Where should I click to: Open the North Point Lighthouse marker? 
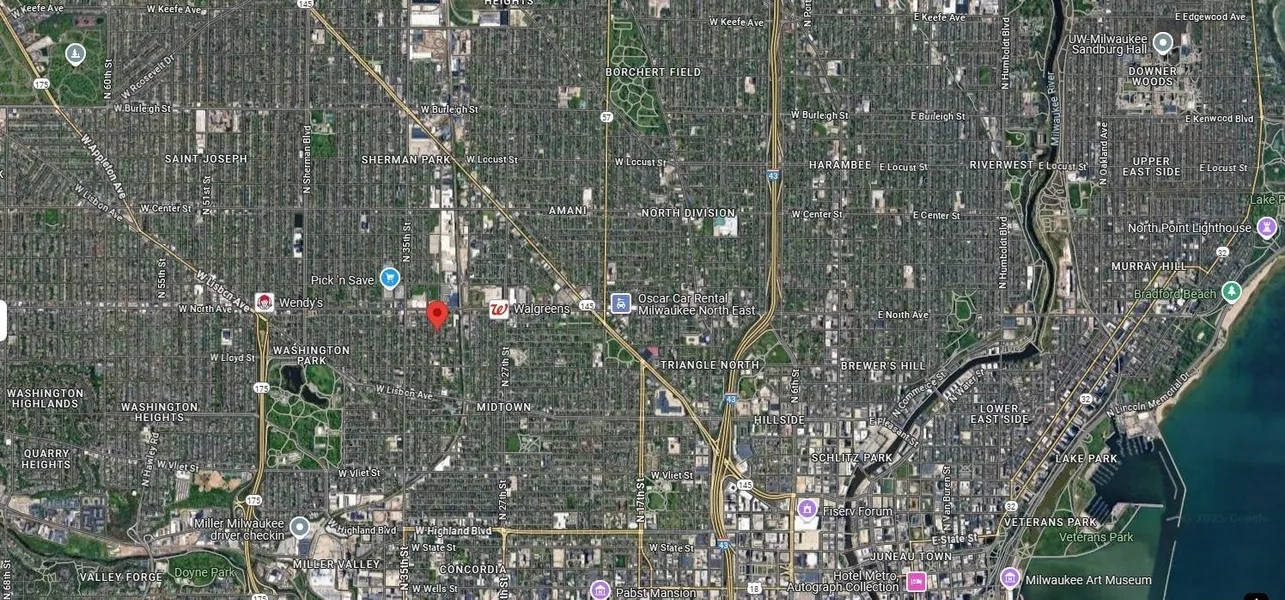[1267, 227]
